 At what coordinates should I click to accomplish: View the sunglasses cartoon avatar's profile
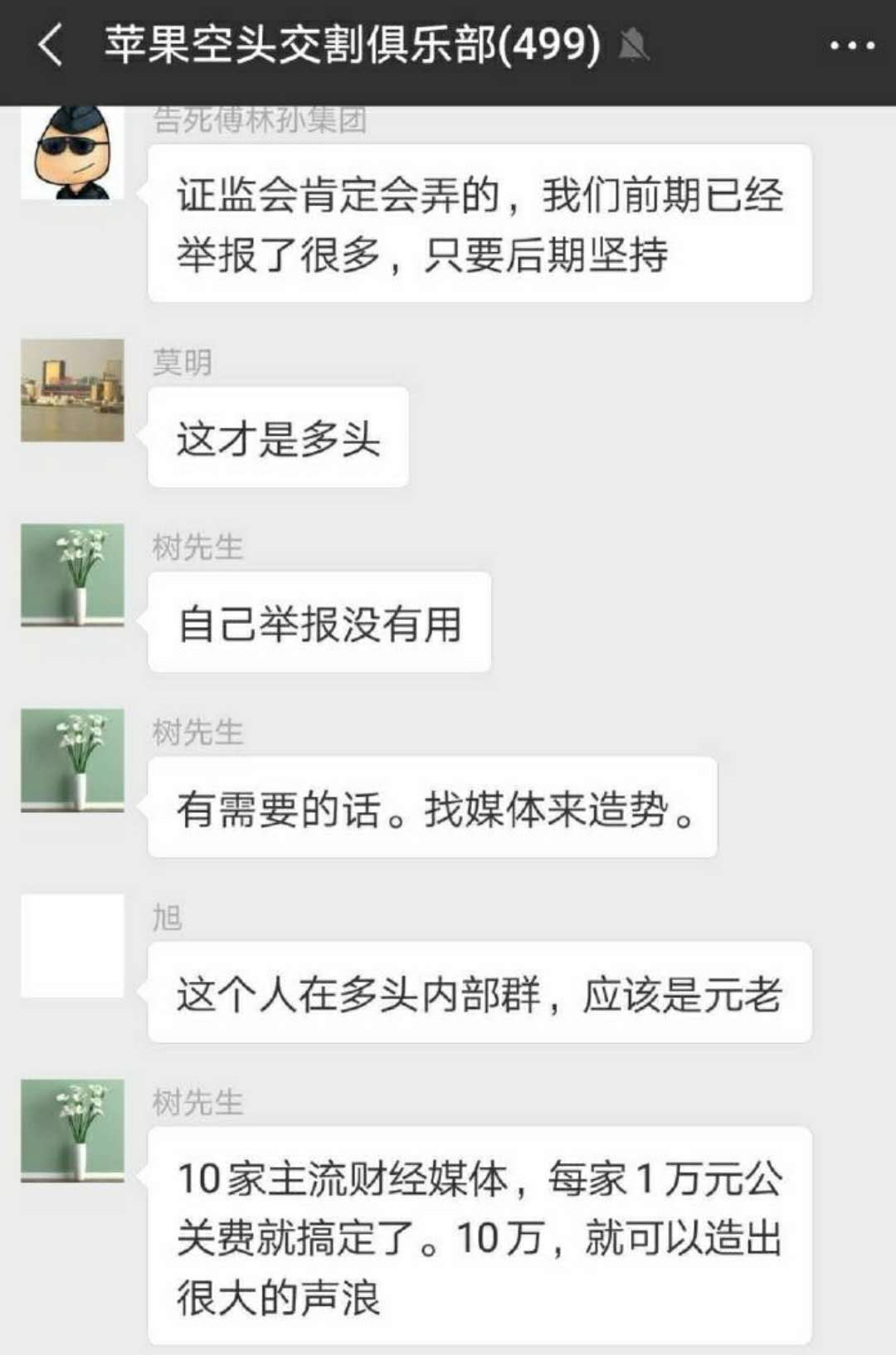click(72, 154)
